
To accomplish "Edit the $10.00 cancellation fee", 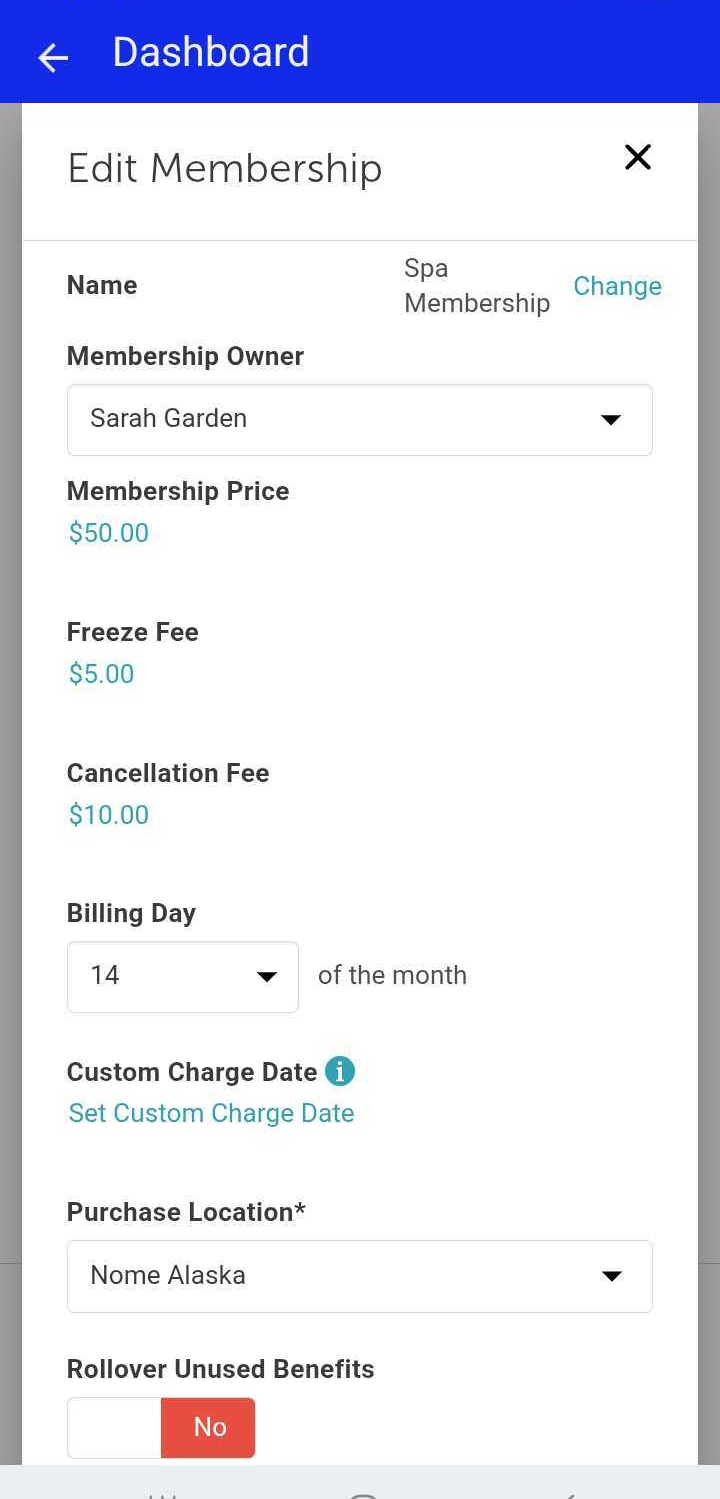I will pos(108,814).
